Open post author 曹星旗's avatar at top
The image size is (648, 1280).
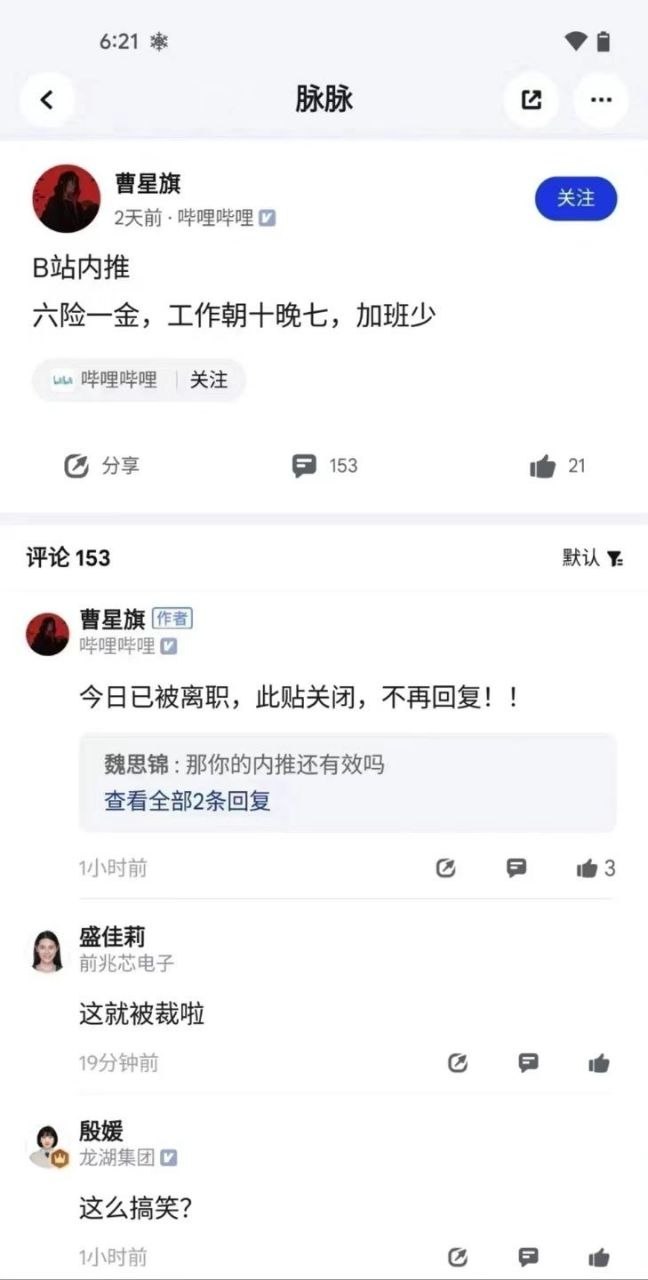click(66, 198)
